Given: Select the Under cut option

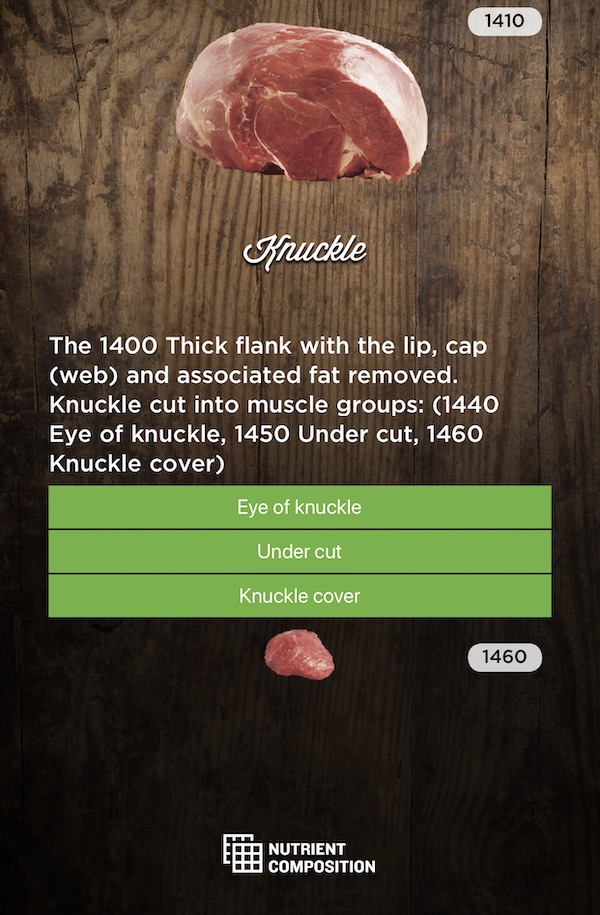Looking at the screenshot, I should pos(299,551).
